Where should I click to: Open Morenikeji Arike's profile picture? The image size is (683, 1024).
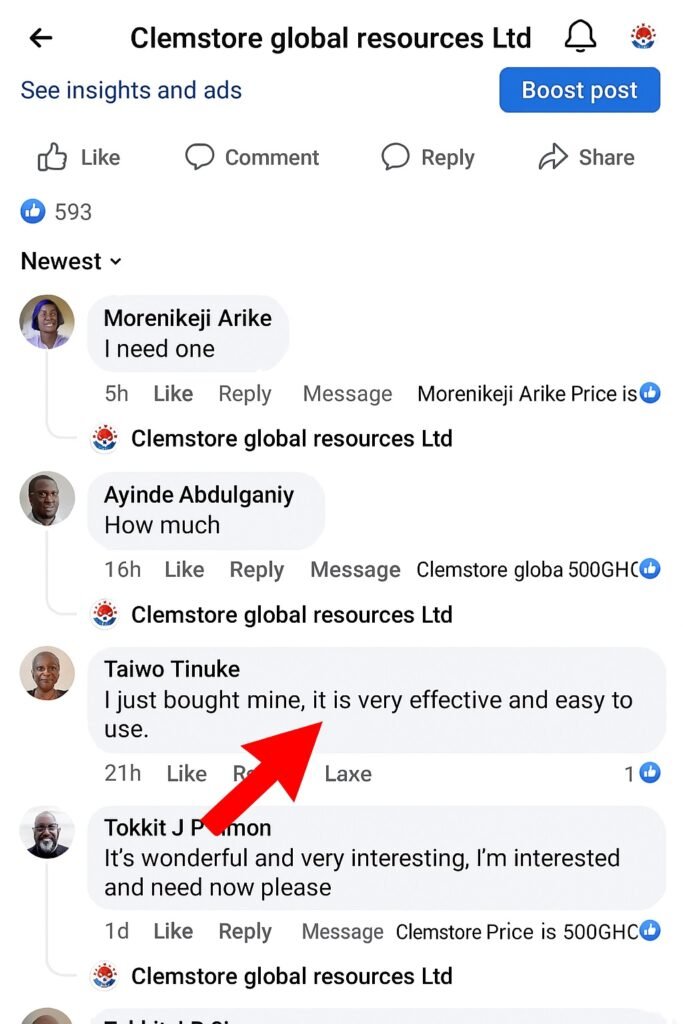click(47, 322)
